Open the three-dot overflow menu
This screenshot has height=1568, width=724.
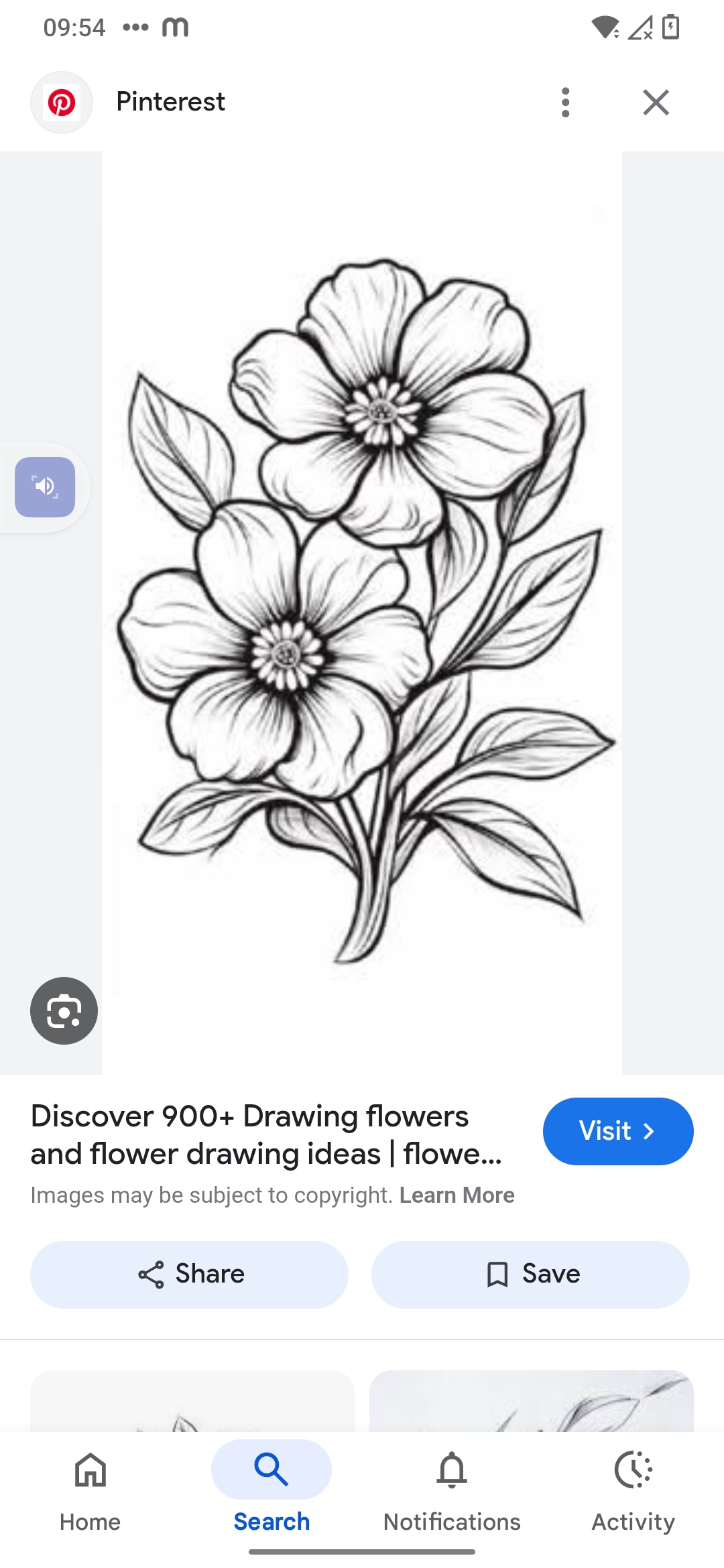(x=566, y=103)
